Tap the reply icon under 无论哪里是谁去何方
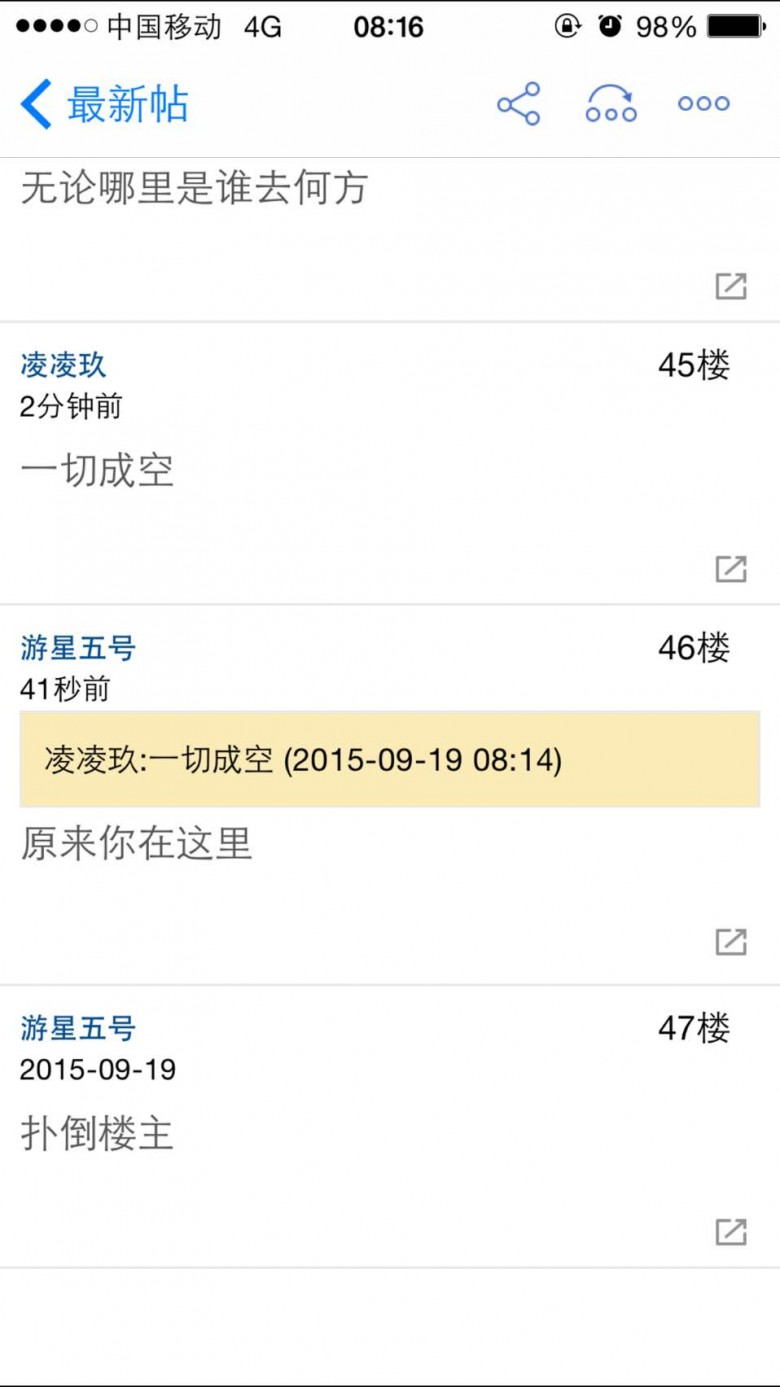Viewport: 780px width, 1387px height. 731,286
